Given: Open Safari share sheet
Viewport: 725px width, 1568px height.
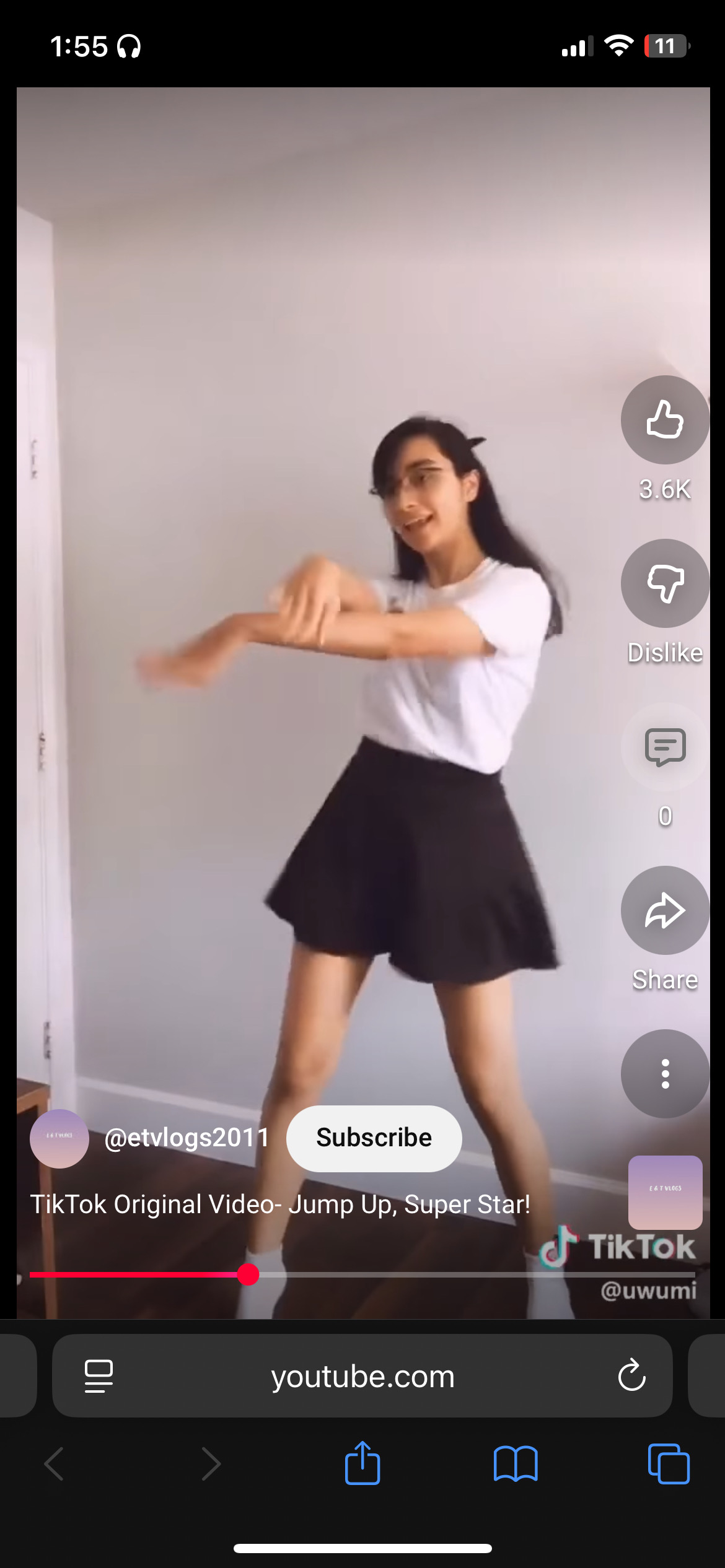Looking at the screenshot, I should (x=362, y=1464).
